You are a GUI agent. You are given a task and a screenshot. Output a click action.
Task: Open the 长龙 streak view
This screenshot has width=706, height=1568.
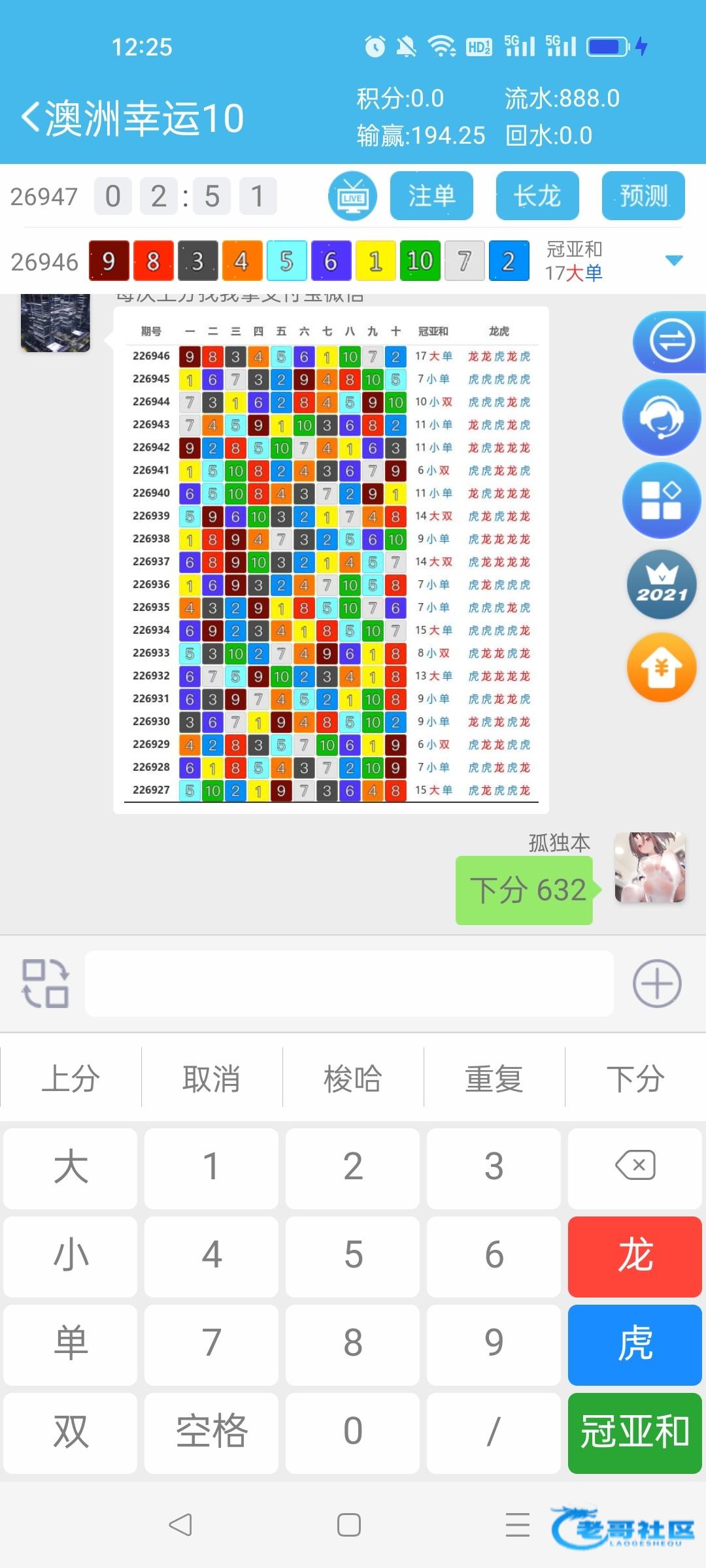click(537, 196)
